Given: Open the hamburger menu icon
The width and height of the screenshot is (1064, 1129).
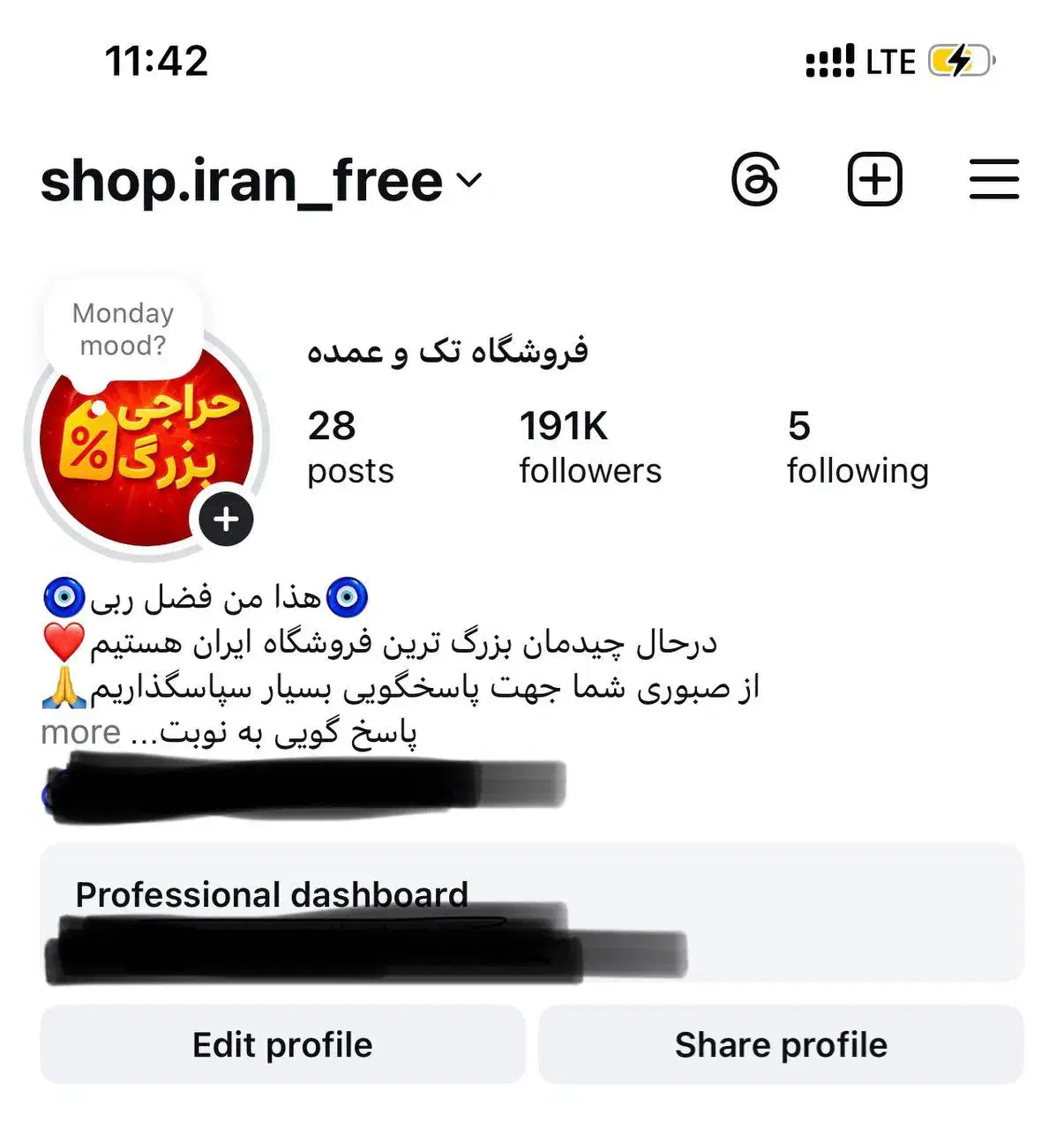Looking at the screenshot, I should click(x=993, y=179).
